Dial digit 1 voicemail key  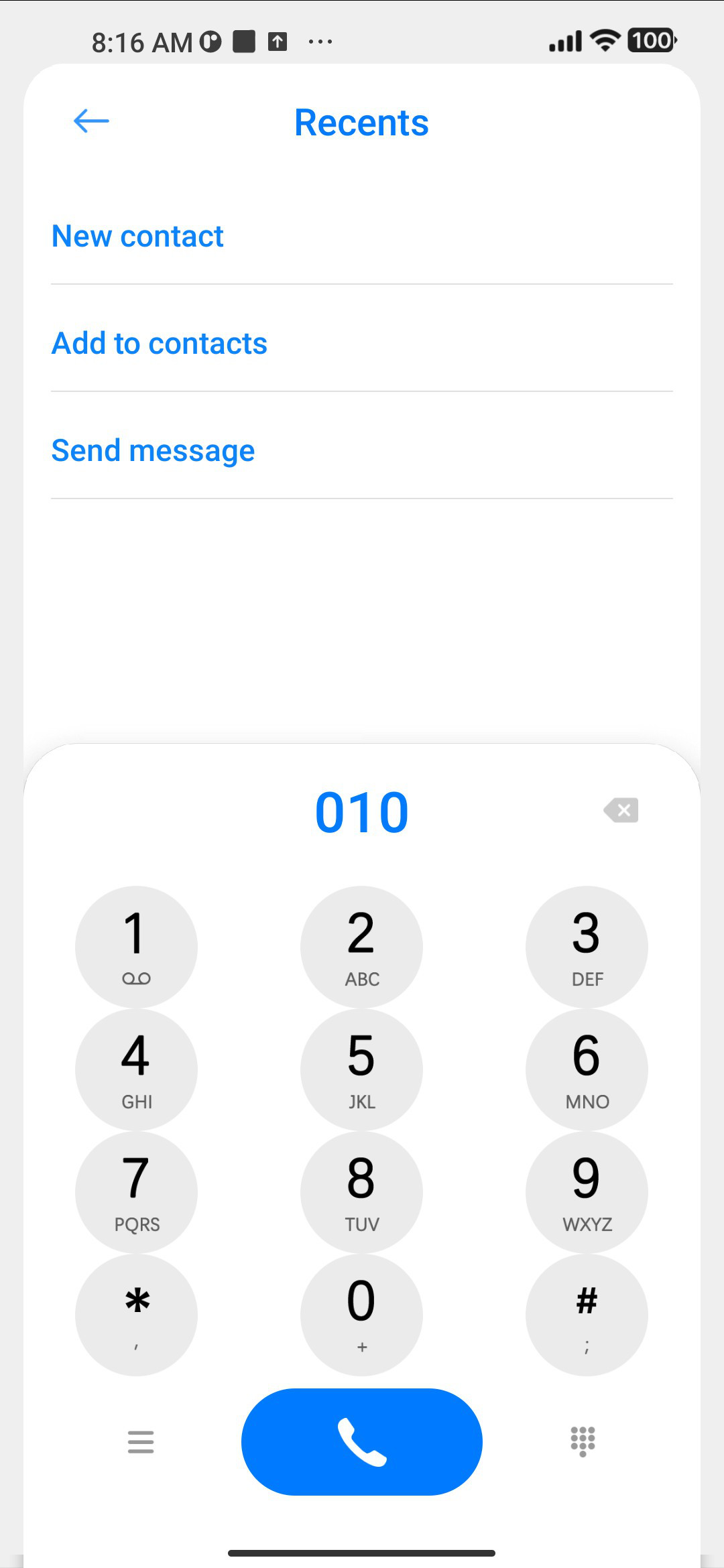tap(136, 947)
